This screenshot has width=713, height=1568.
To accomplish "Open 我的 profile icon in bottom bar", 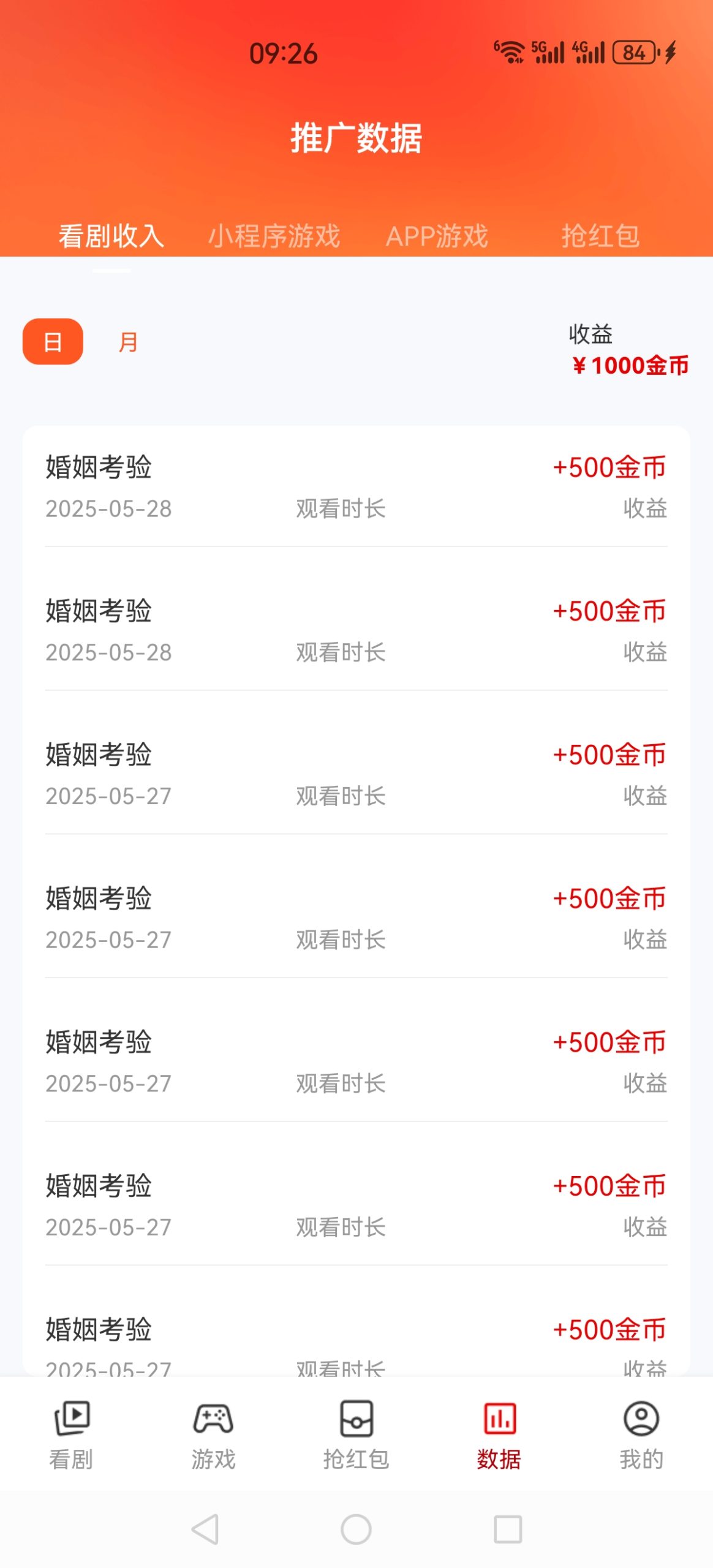I will (x=641, y=1422).
